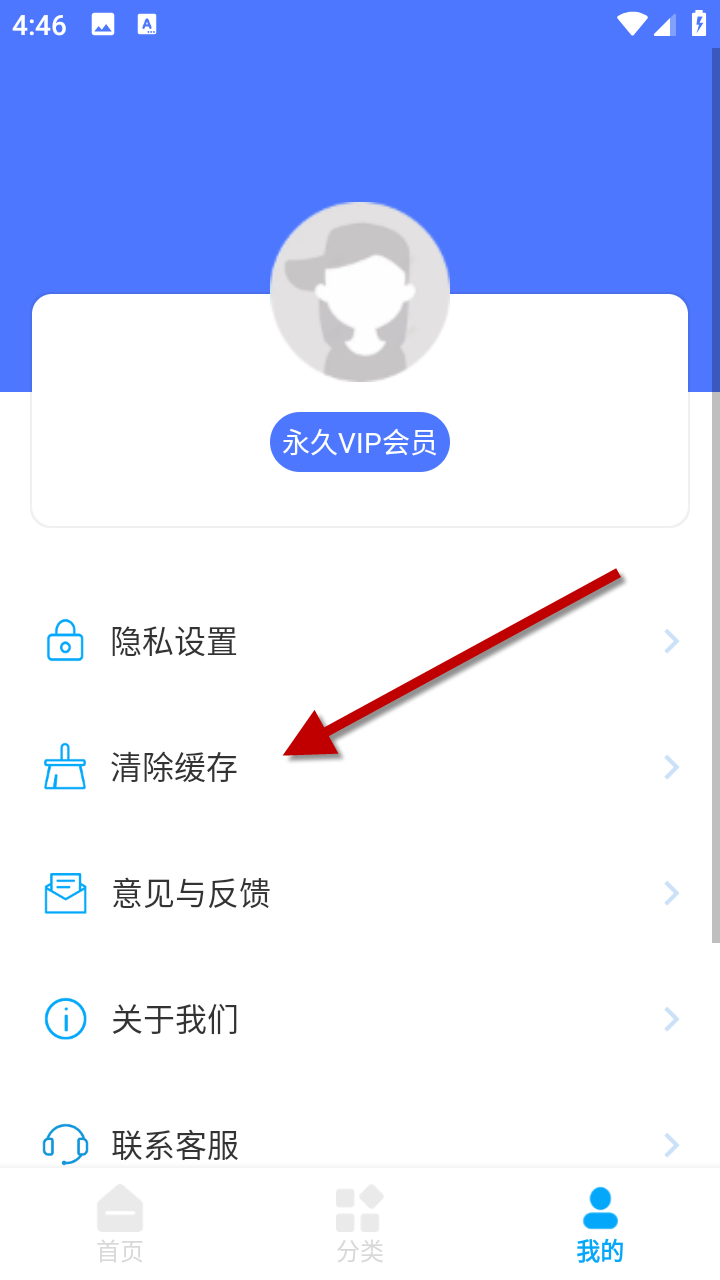Viewport: 720px width, 1280px height.
Task: Tap the 永久VIP会员 badge
Action: pos(360,442)
